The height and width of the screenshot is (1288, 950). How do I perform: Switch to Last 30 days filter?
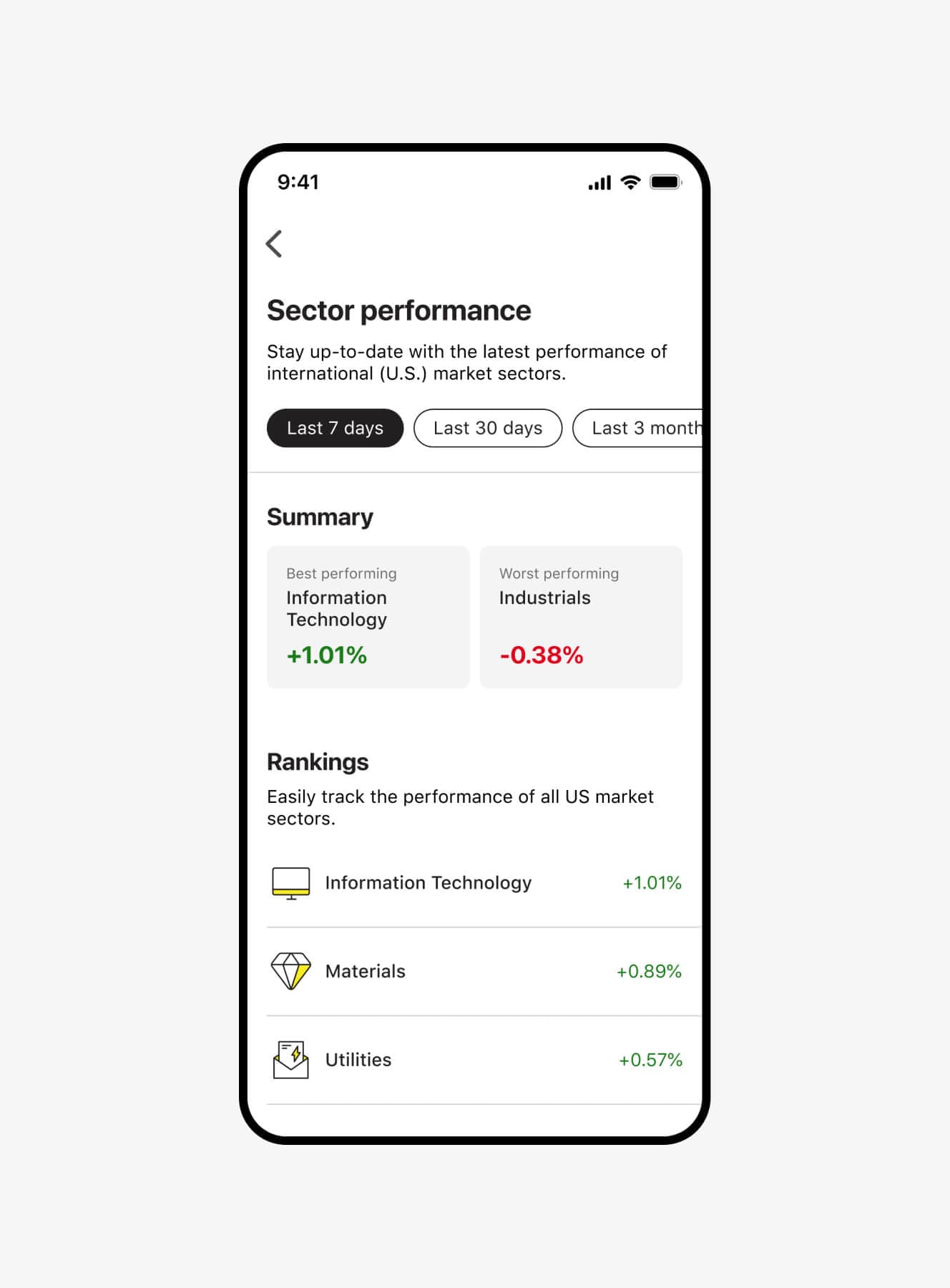click(x=488, y=428)
